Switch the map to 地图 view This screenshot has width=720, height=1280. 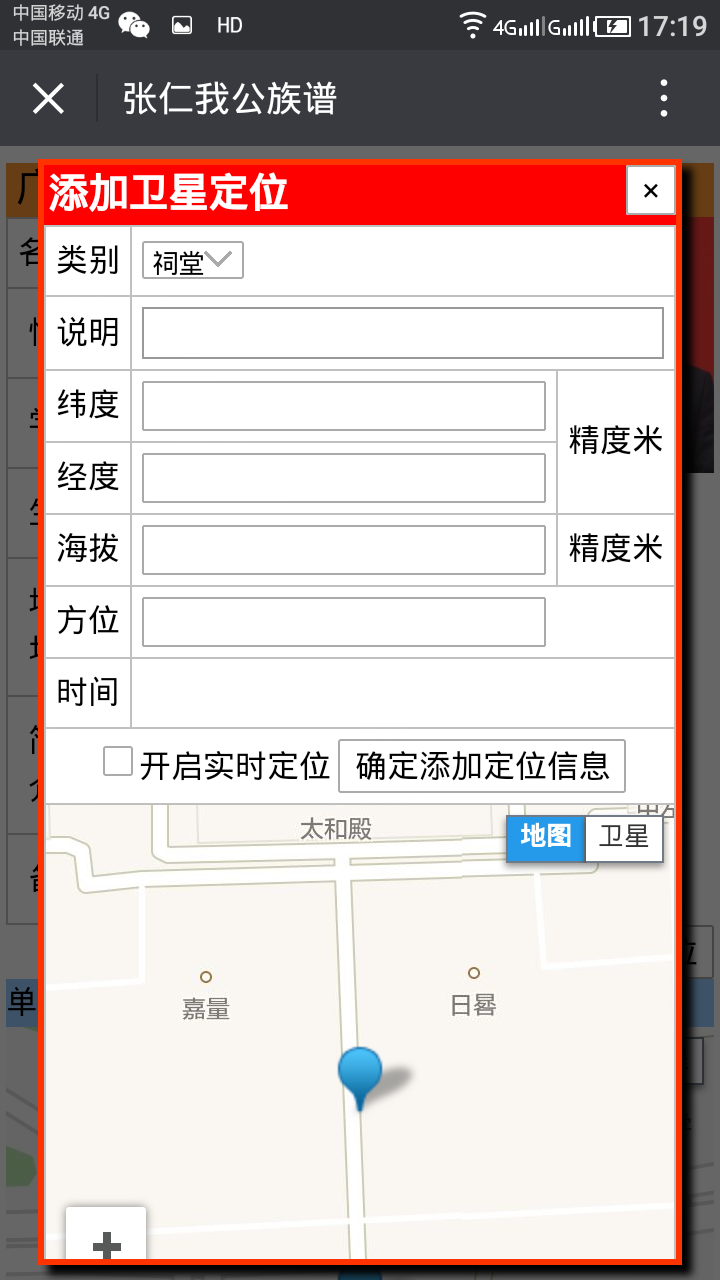(545, 837)
